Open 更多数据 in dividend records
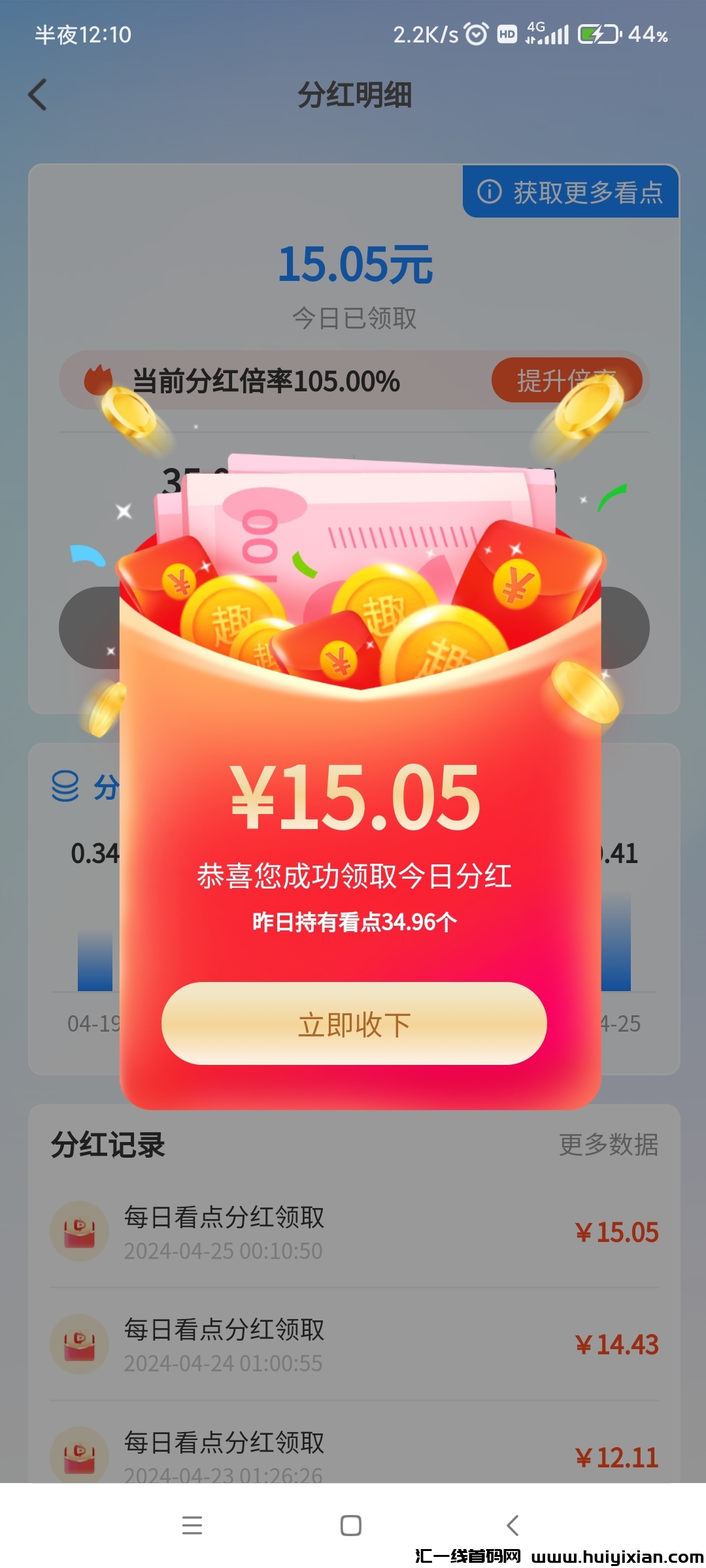The height and width of the screenshot is (1568, 706). pyautogui.click(x=608, y=1145)
